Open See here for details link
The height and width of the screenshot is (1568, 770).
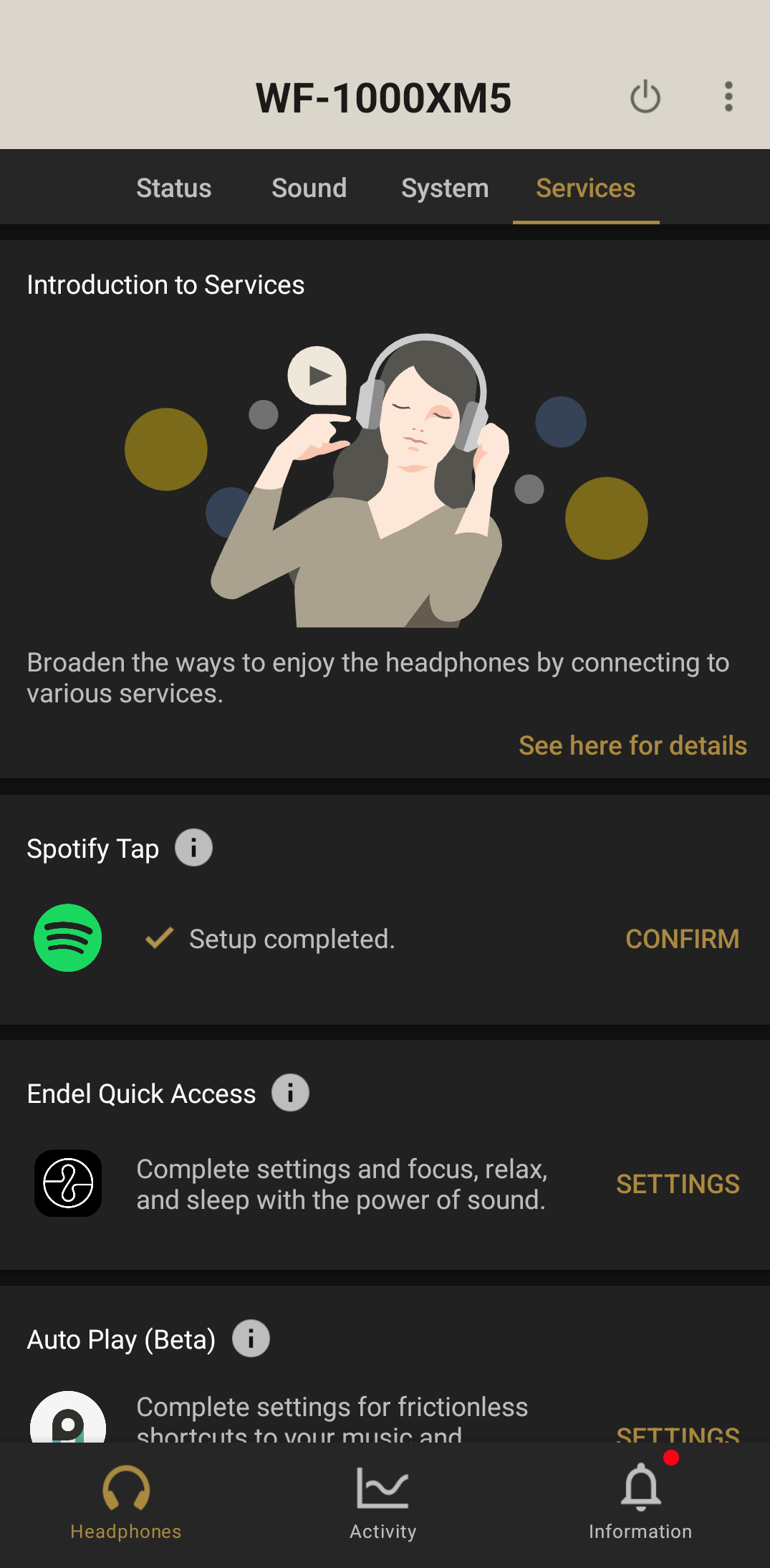click(x=632, y=745)
